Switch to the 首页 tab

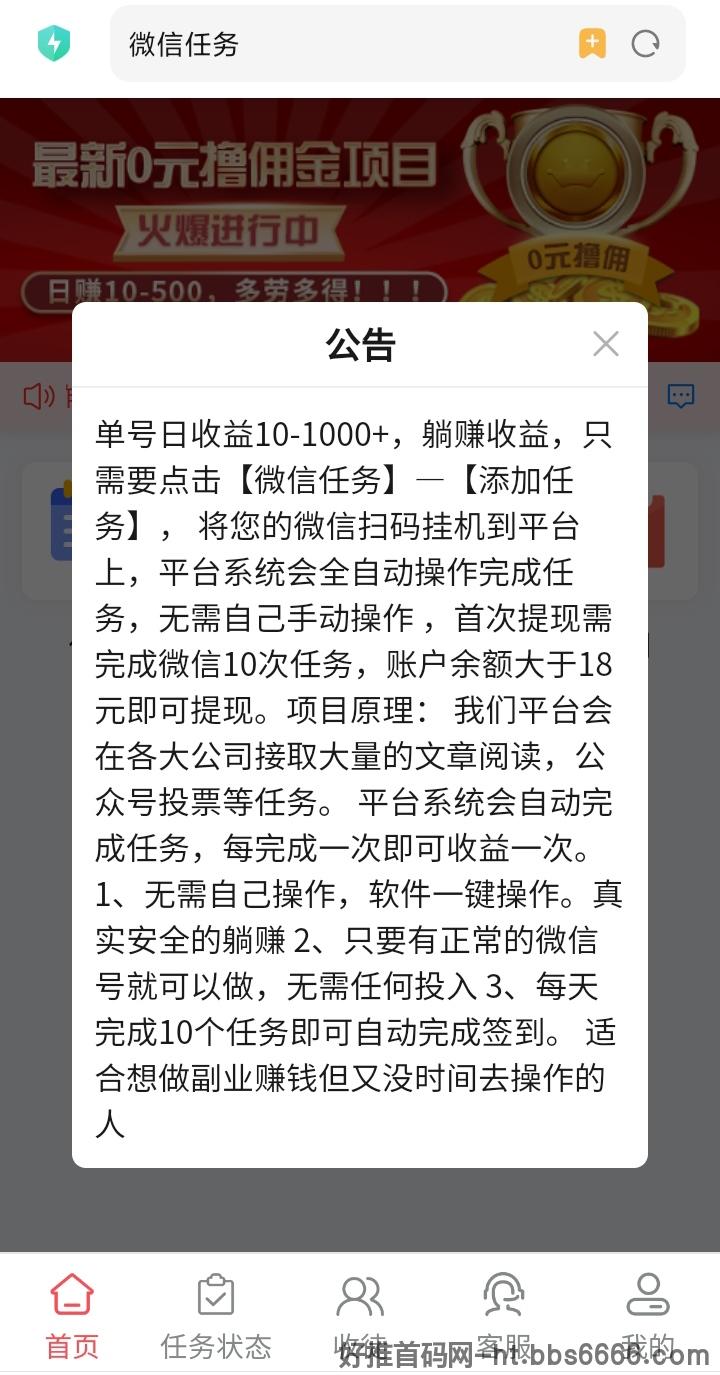pyautogui.click(x=72, y=1314)
